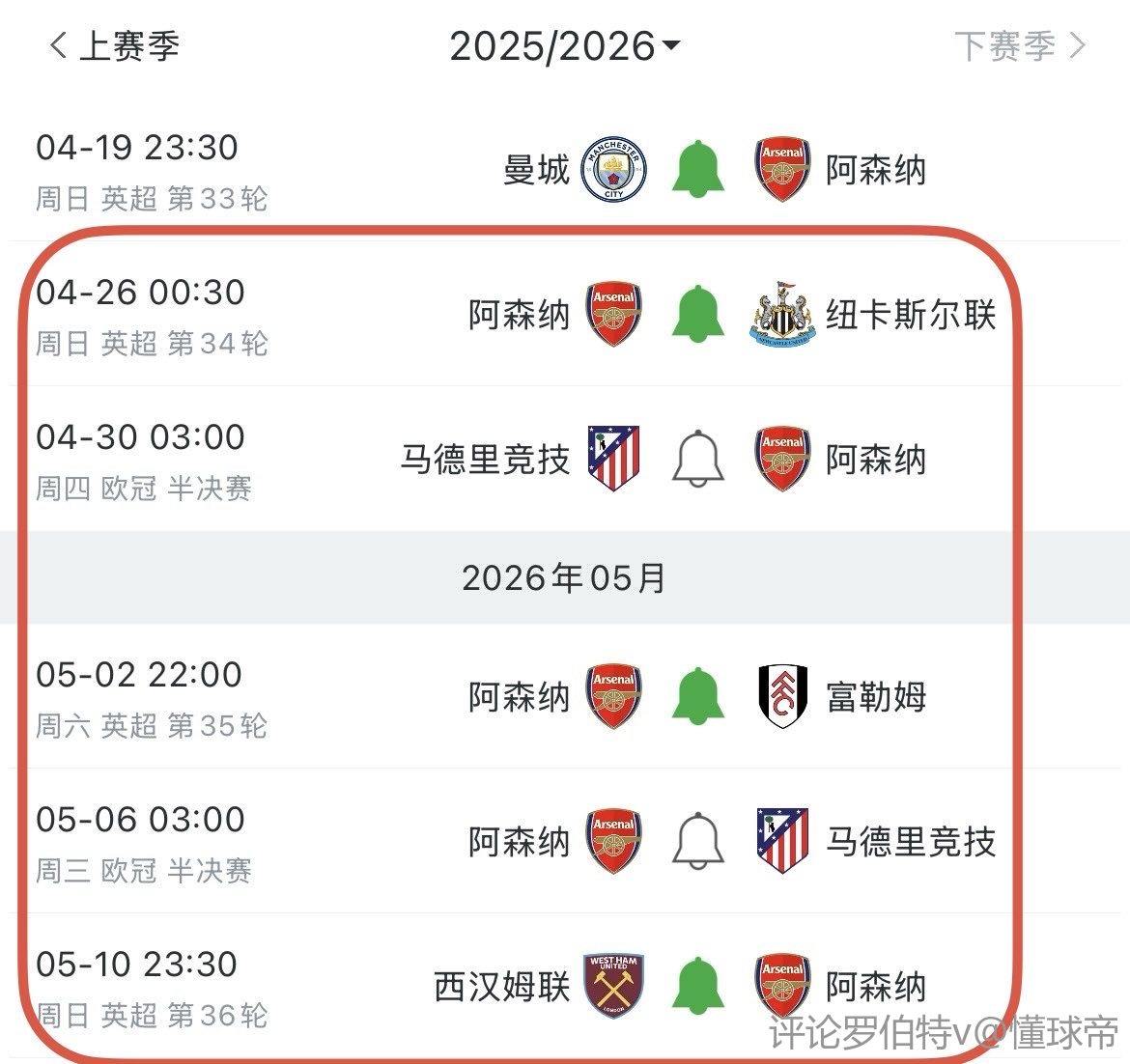The width and height of the screenshot is (1130, 1064).
Task: Toggle reminder bell for 西汉姆联 vs 阿森纳
Action: tap(698, 986)
